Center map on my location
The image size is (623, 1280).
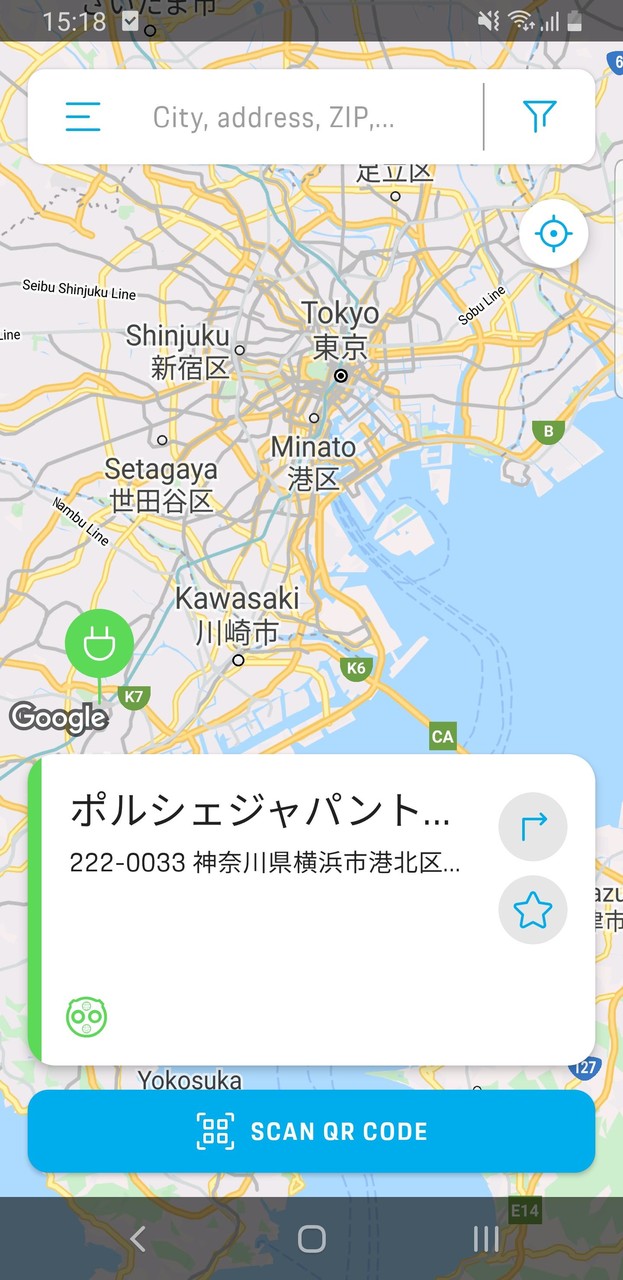(553, 235)
